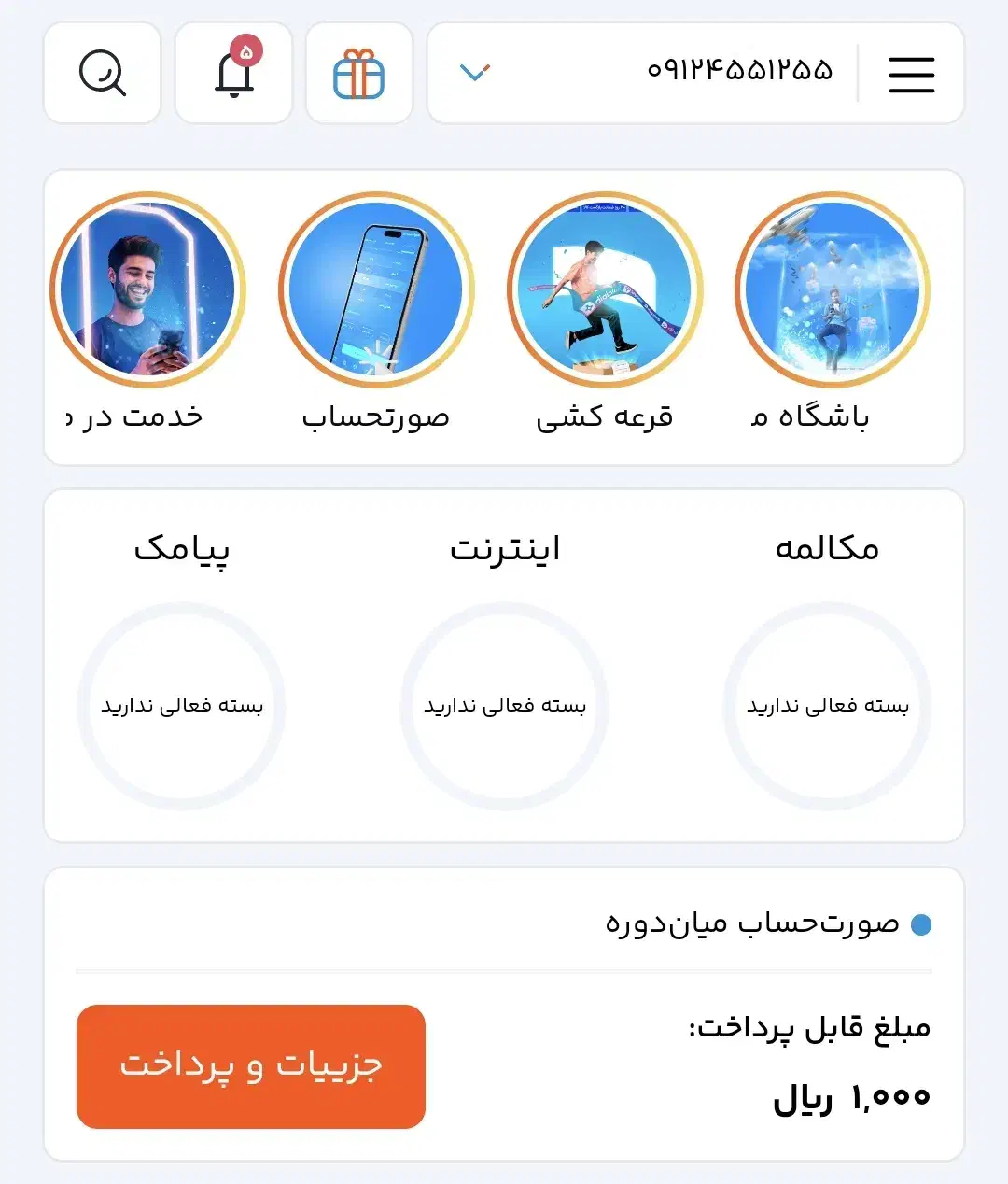Open the search icon
Screen dimensions: 1008x1184
(103, 74)
